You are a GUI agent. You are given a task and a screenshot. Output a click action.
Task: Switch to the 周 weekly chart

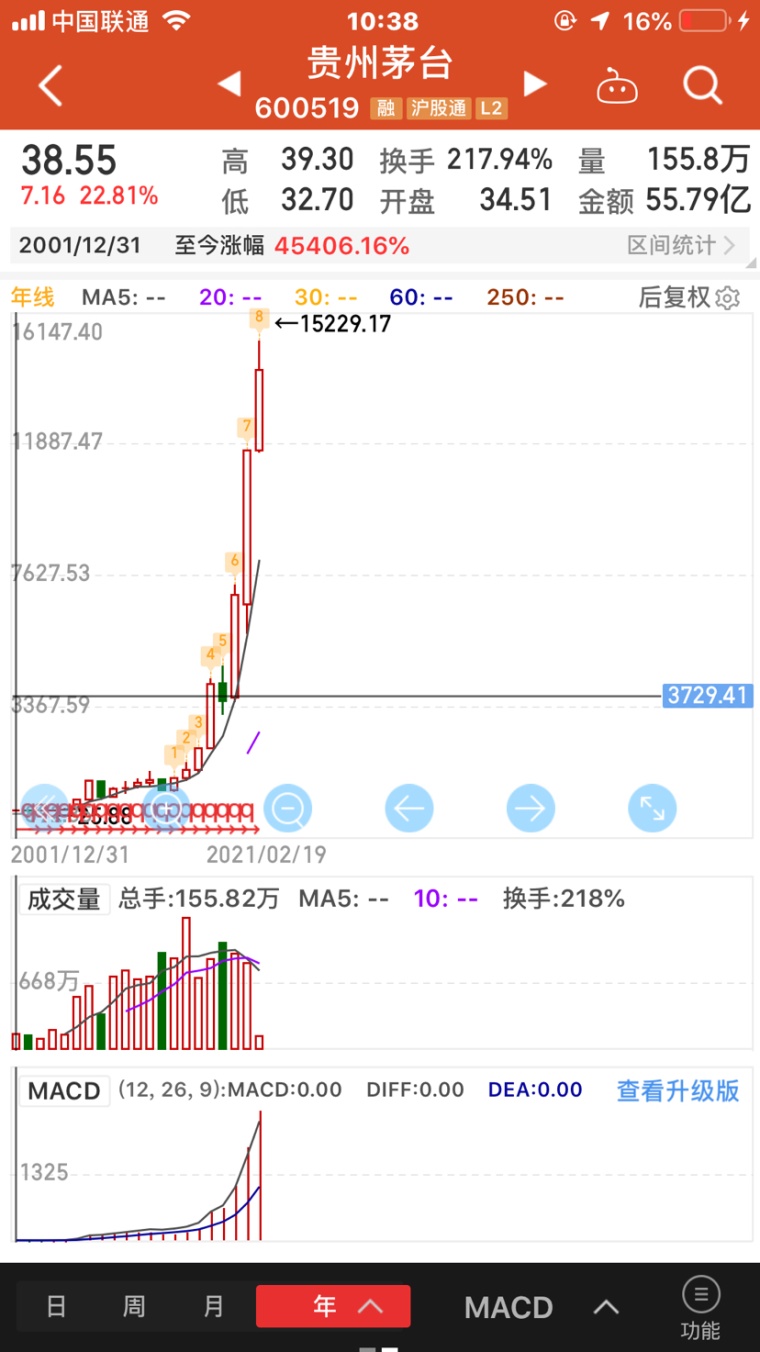[134, 1306]
